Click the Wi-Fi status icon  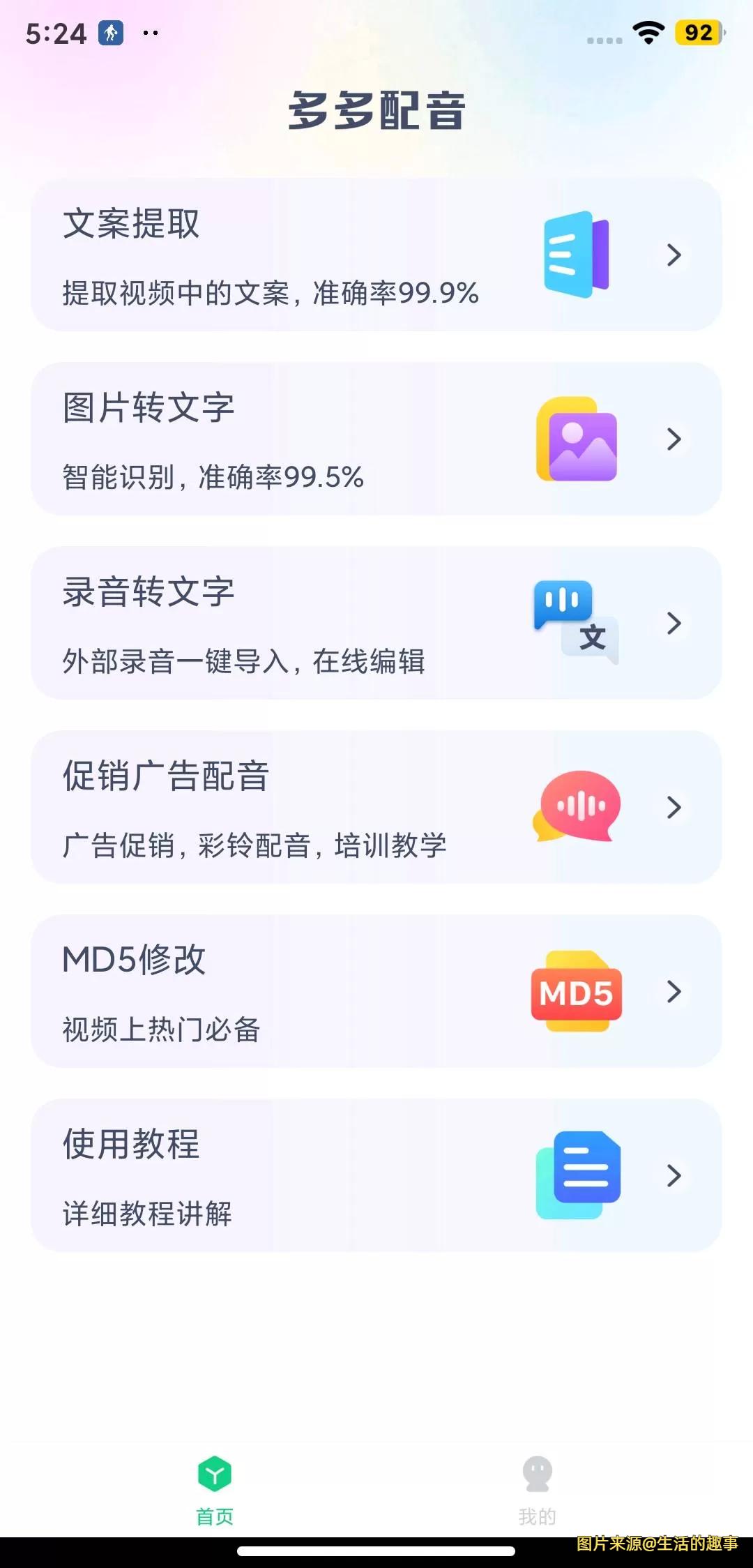coord(648,32)
